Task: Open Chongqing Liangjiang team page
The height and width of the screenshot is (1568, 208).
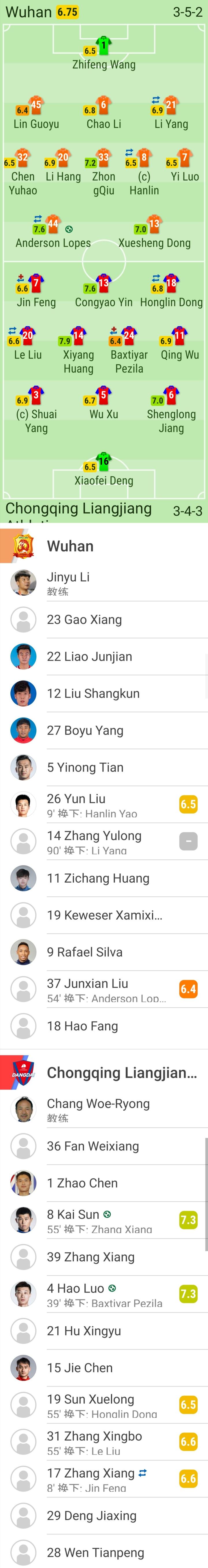Action: (122, 1073)
